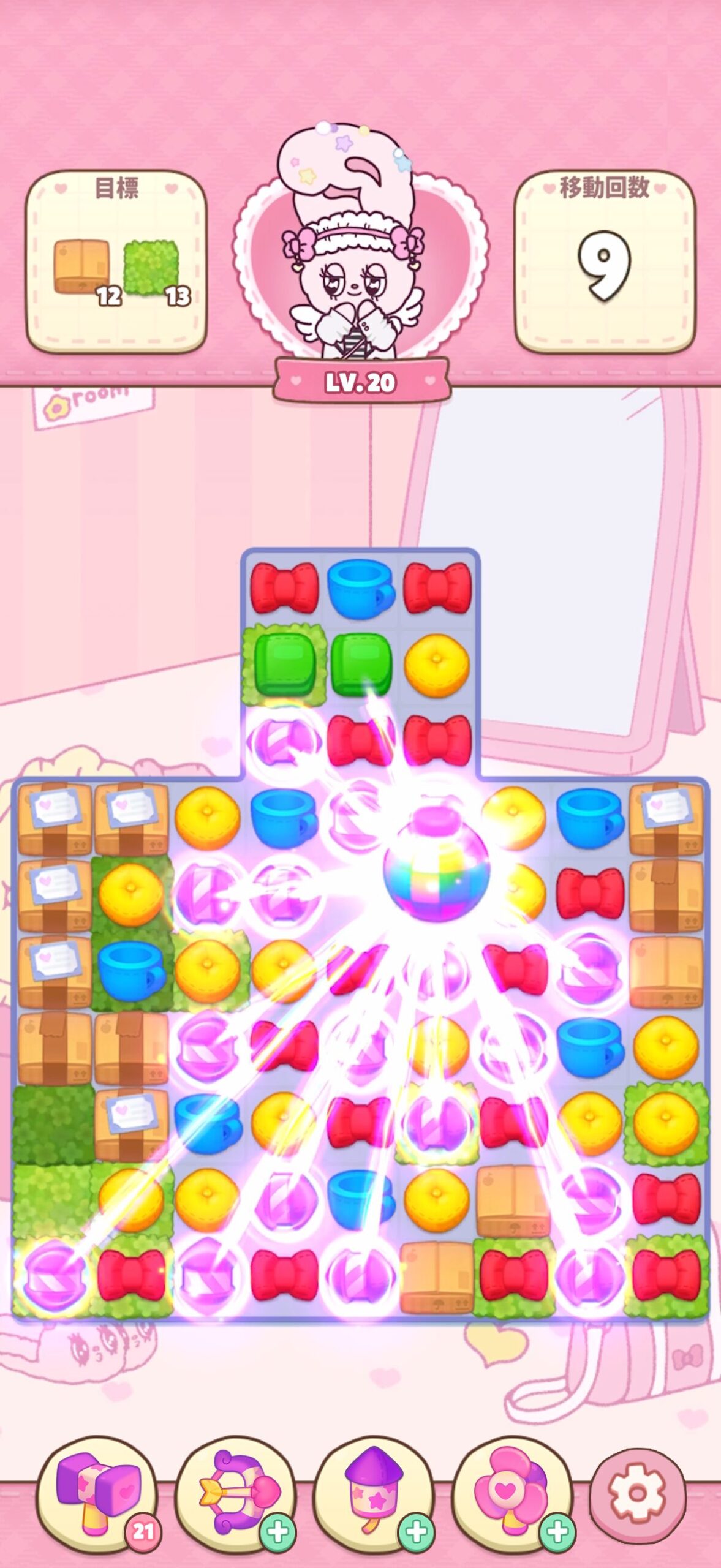Select the hammer booster

[x=97, y=1494]
